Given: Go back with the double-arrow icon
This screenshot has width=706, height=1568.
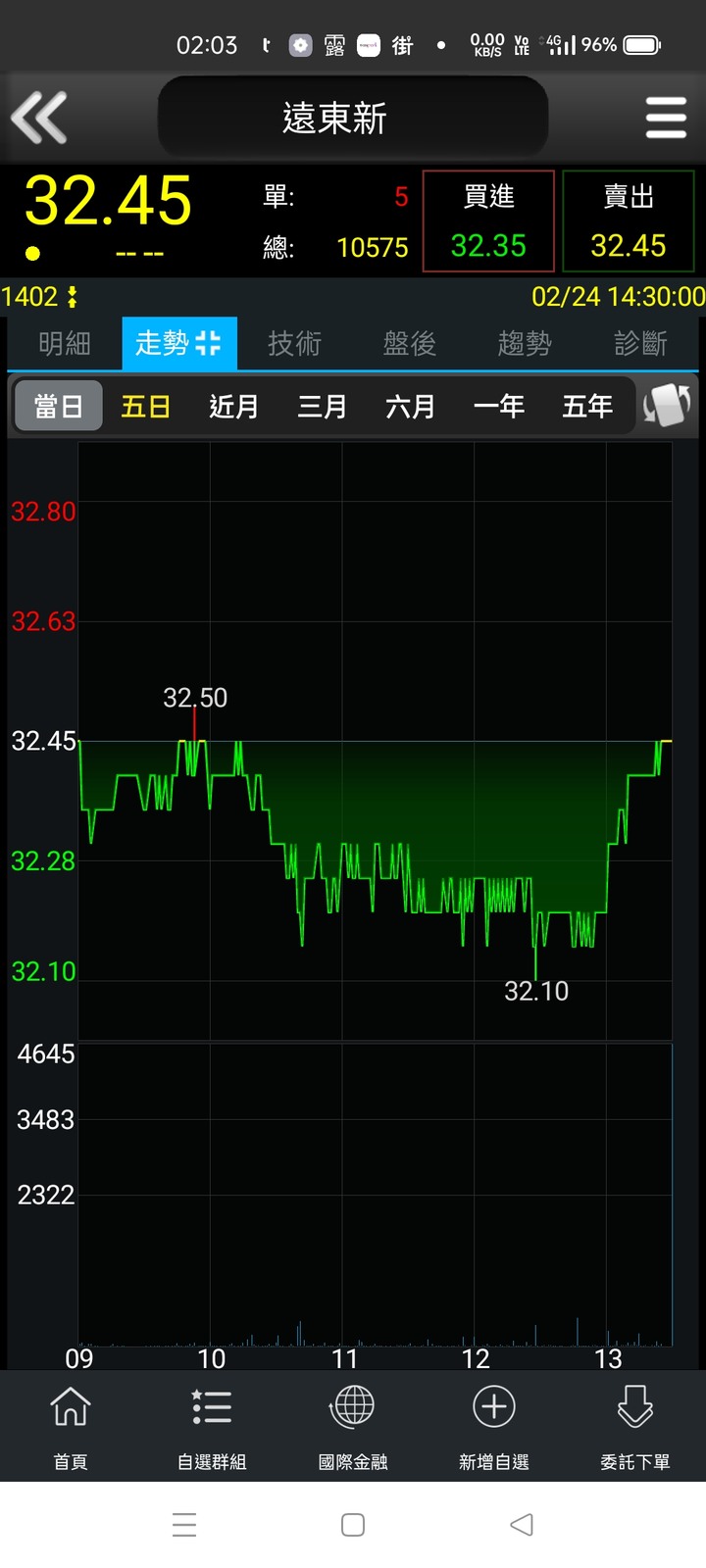Looking at the screenshot, I should pos(39,118).
